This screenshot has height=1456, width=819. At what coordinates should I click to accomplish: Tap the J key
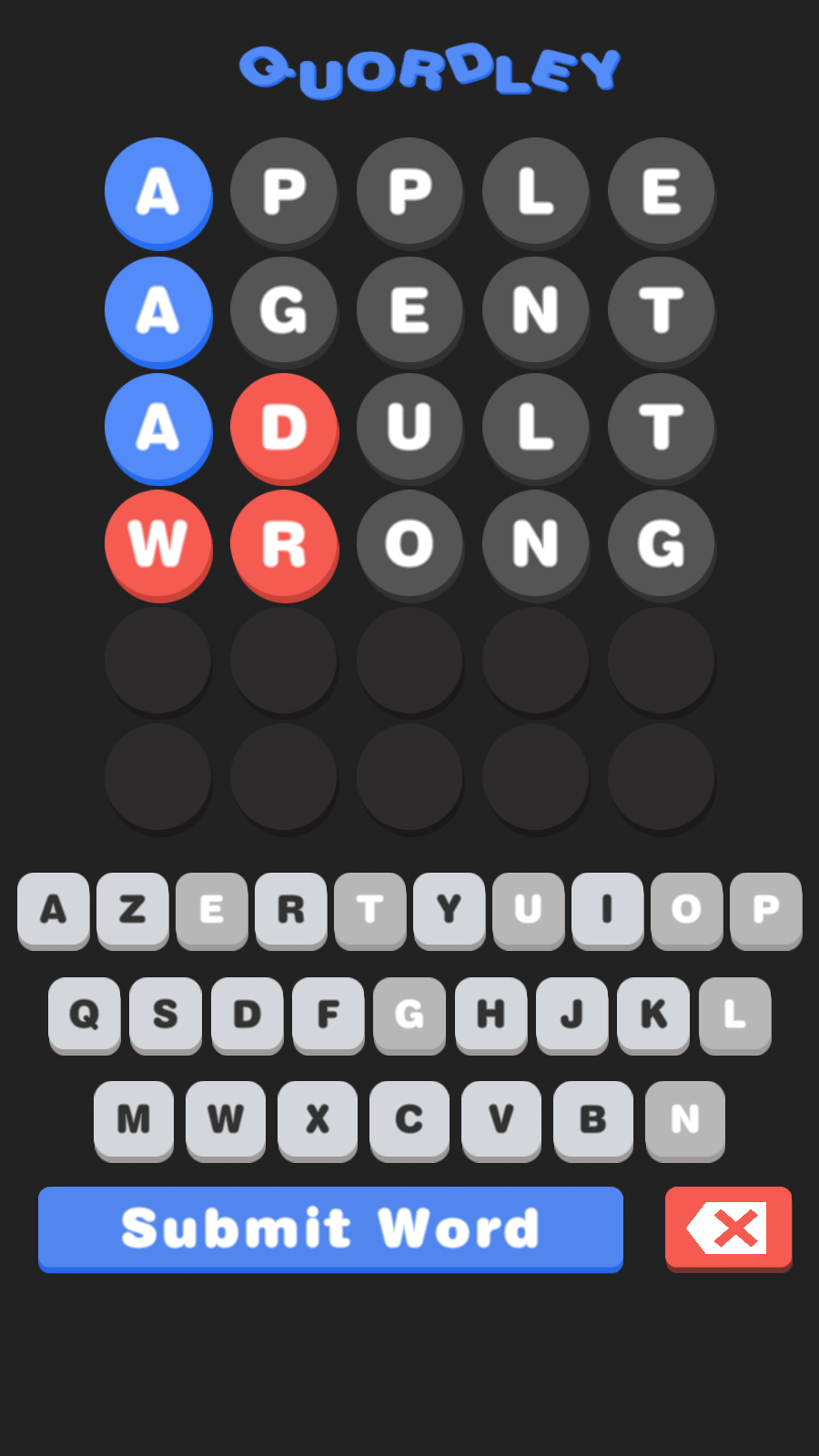(572, 1016)
